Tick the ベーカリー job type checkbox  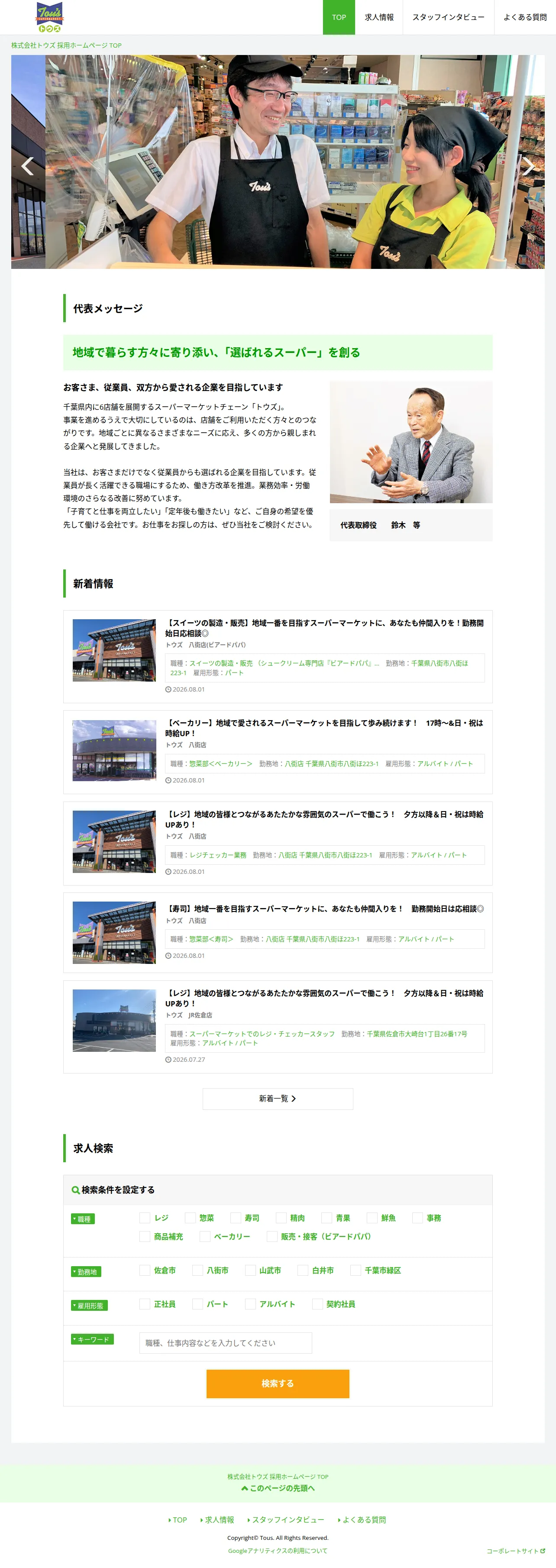click(x=205, y=1236)
